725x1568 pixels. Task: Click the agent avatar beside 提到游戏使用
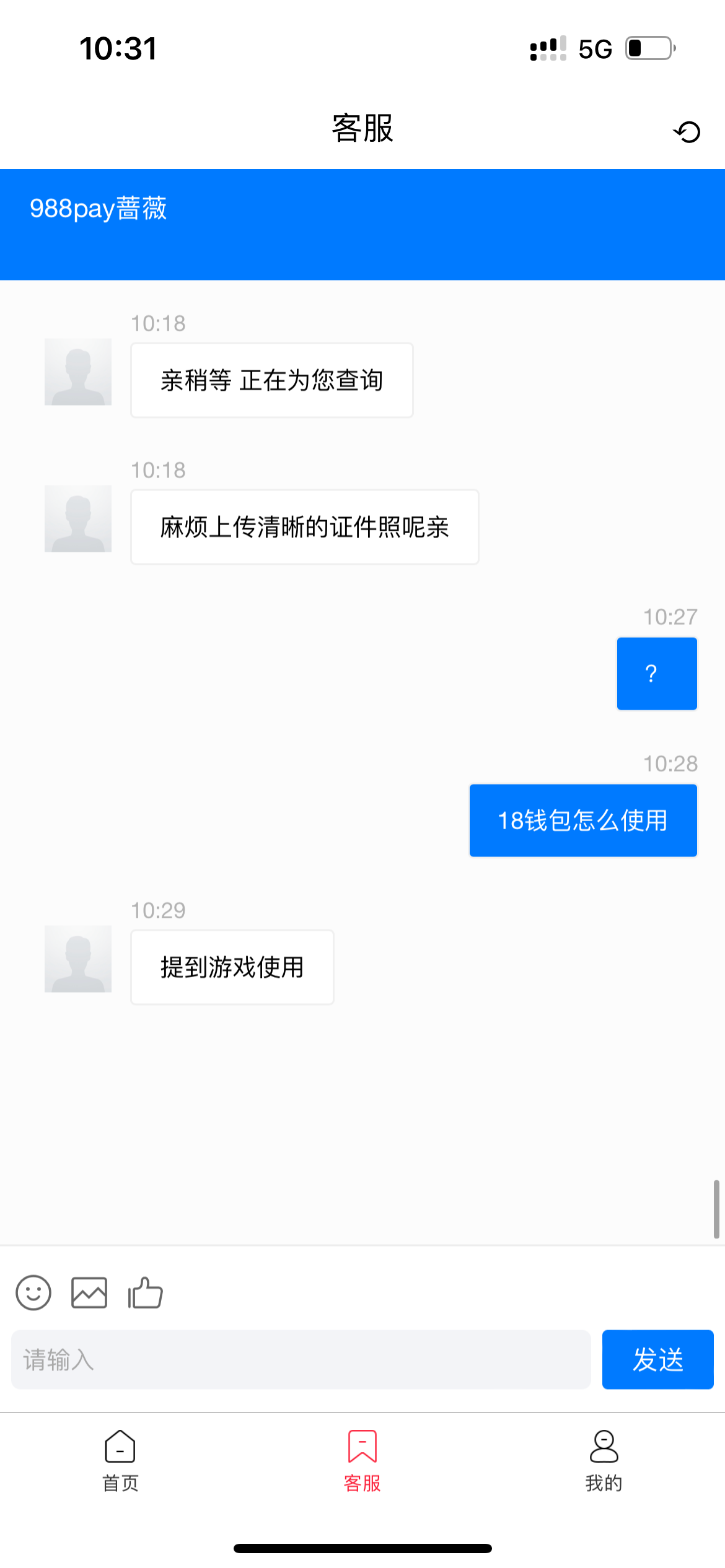(77, 959)
